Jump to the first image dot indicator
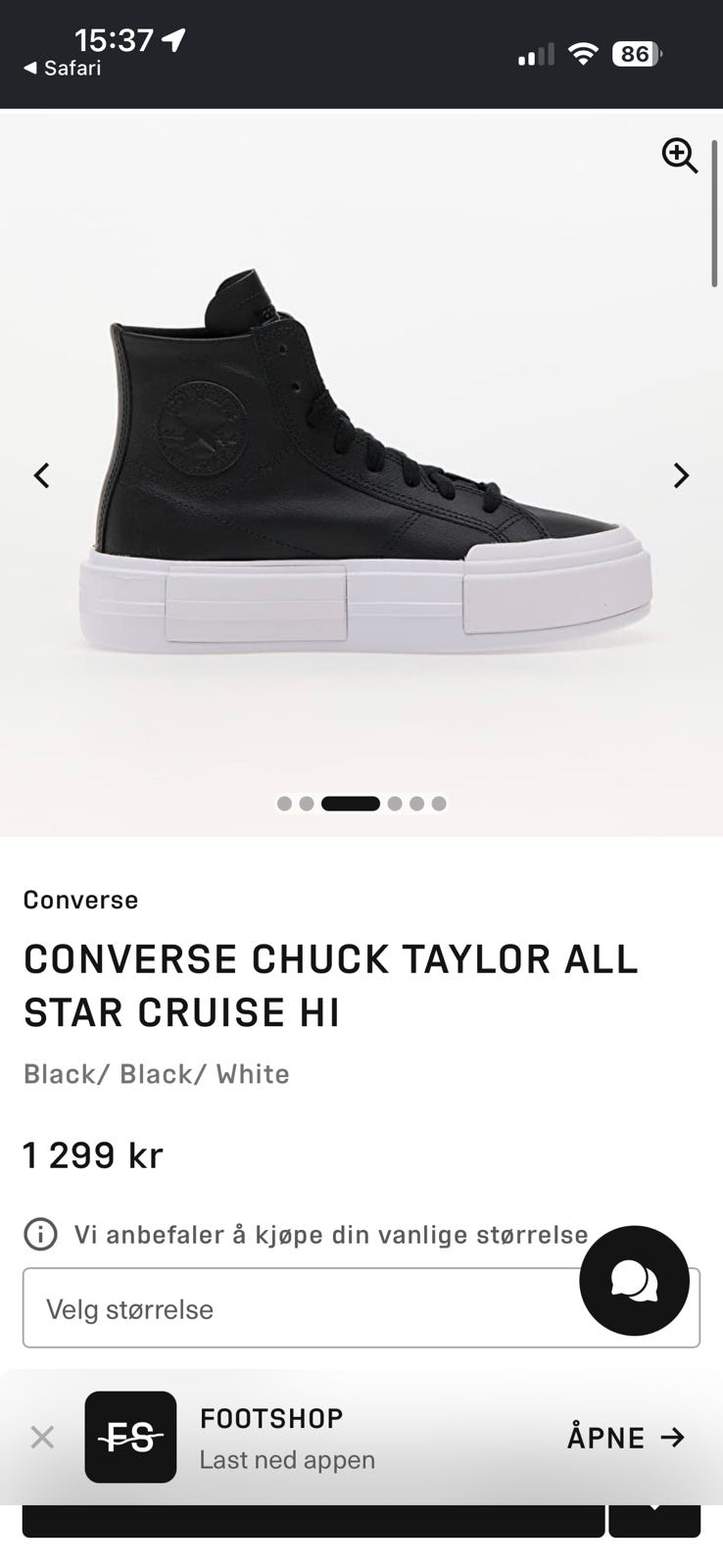The height and width of the screenshot is (1568, 723). click(284, 804)
